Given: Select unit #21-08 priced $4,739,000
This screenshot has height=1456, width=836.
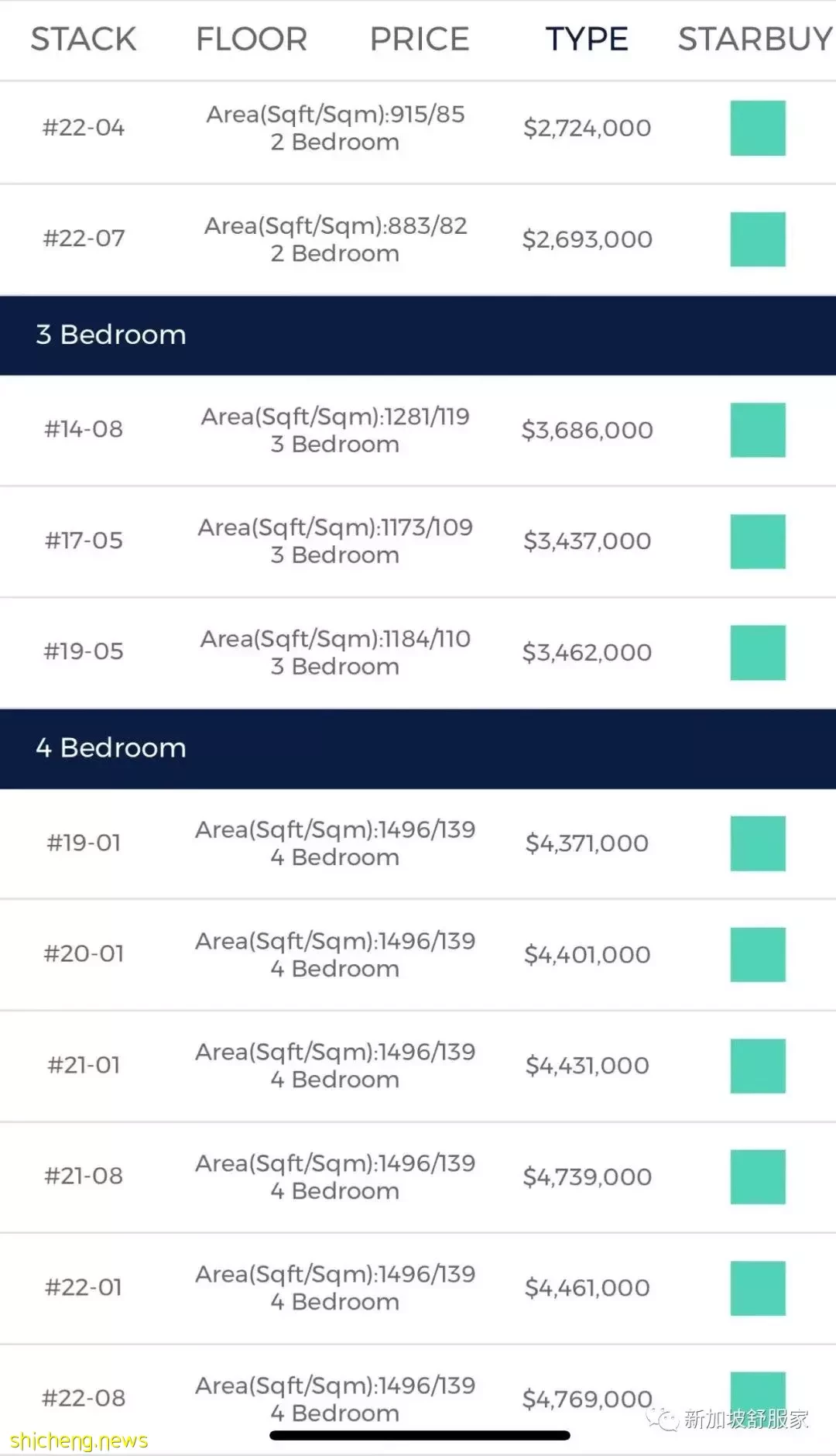Looking at the screenshot, I should [418, 1177].
